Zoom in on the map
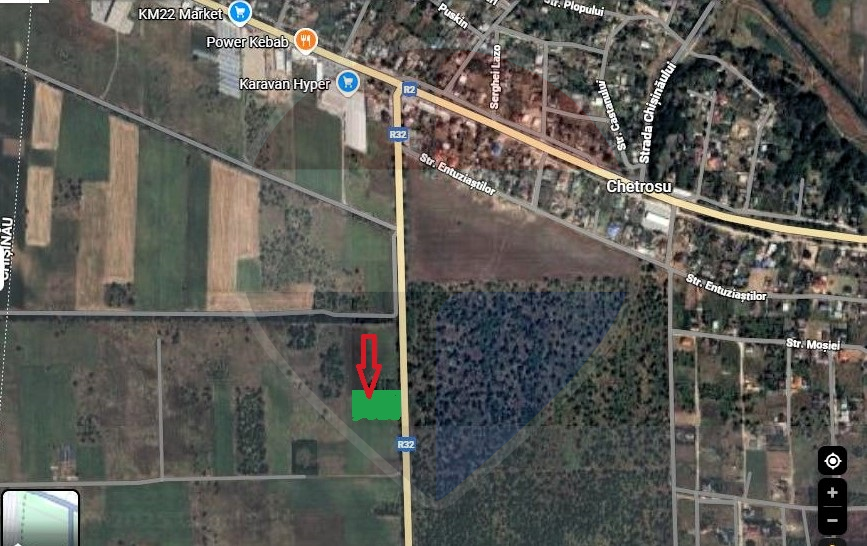Viewport: 867px width, 546px height. point(832,493)
